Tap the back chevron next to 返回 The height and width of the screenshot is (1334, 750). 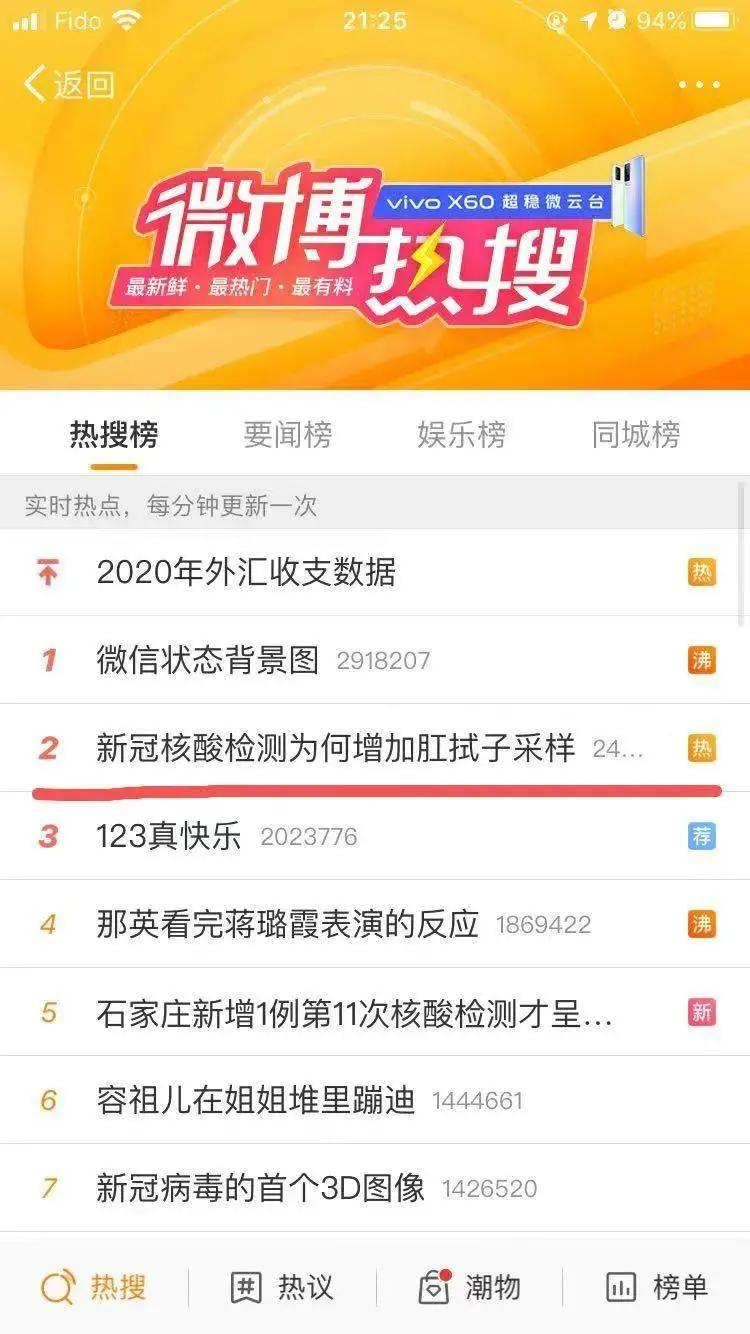pyautogui.click(x=37, y=84)
